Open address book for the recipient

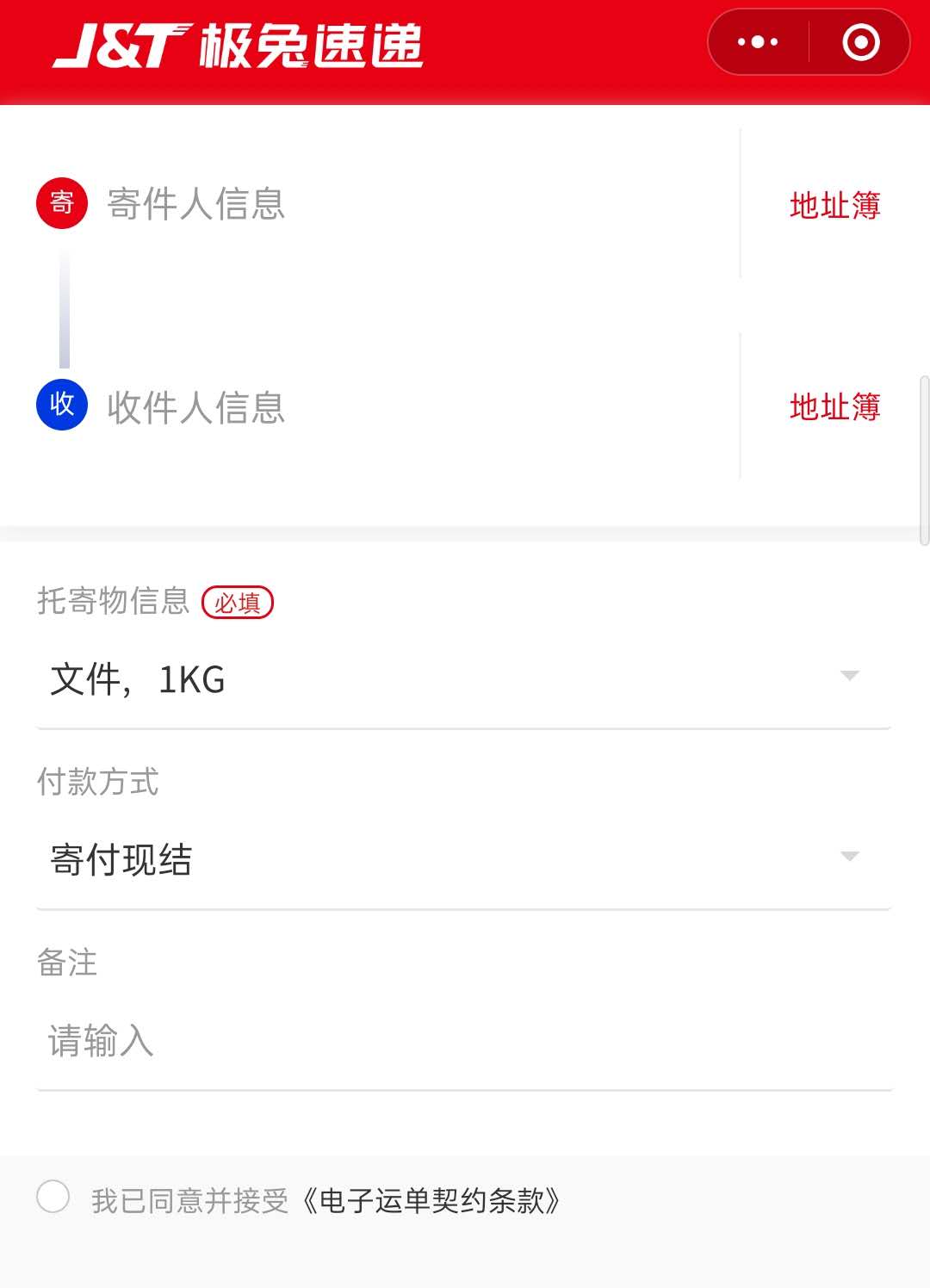tap(834, 407)
